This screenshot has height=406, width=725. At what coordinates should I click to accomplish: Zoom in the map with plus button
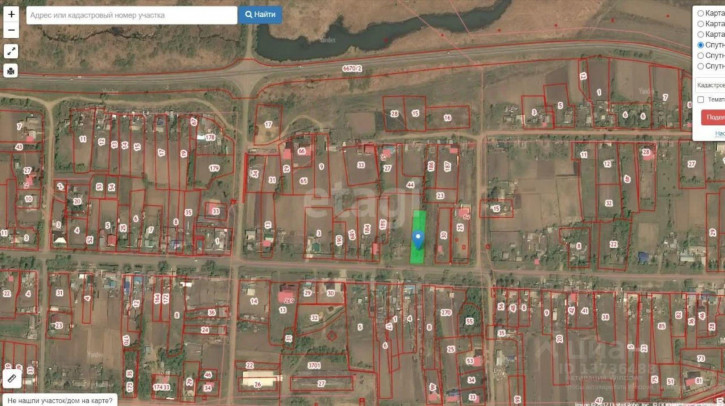(x=11, y=15)
